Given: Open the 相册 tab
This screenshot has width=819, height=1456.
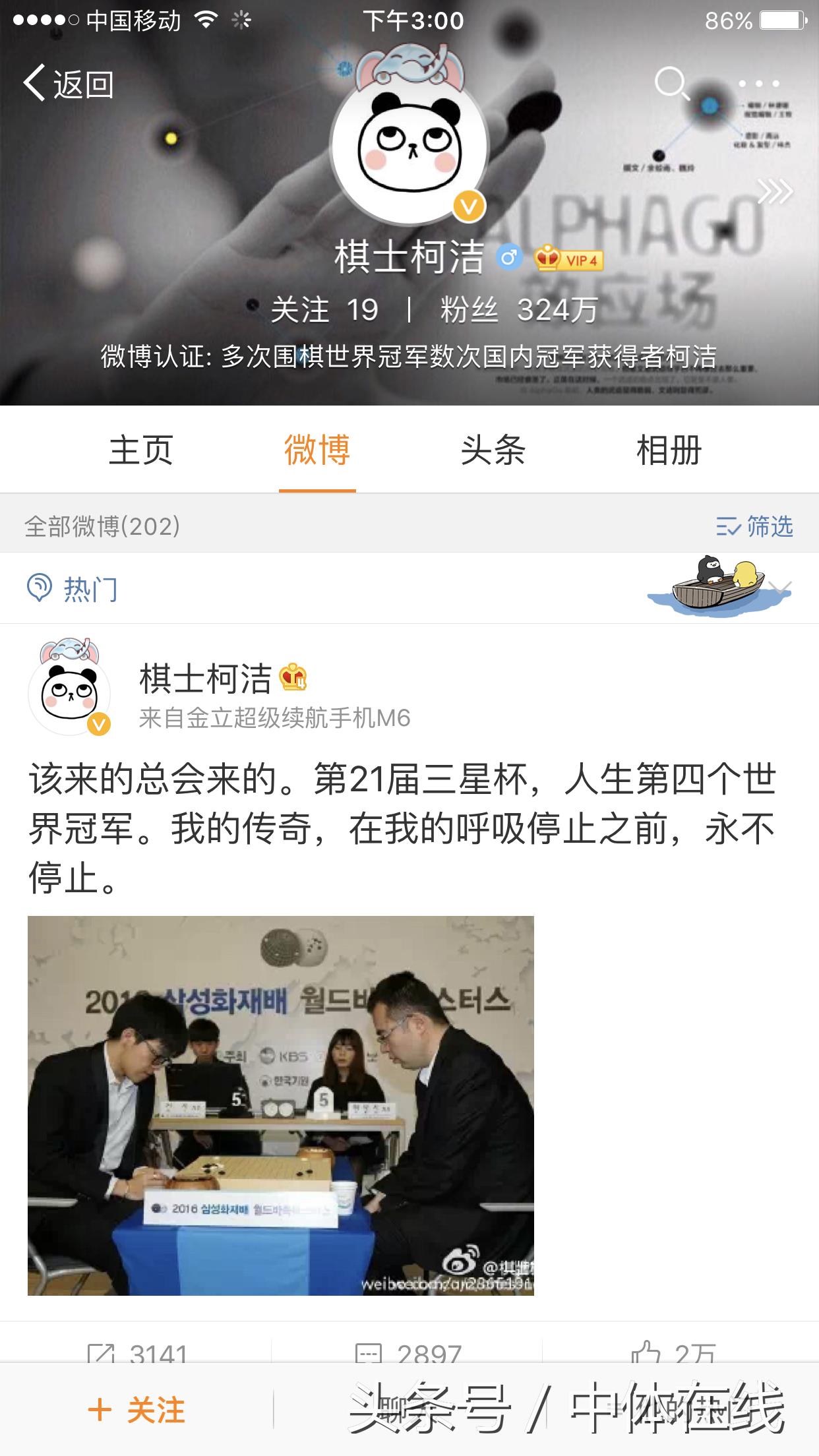Looking at the screenshot, I should 669,450.
